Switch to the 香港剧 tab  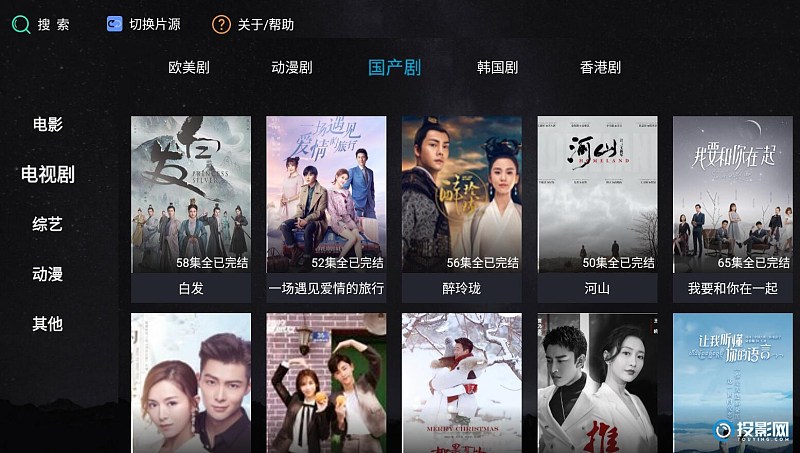coord(600,68)
